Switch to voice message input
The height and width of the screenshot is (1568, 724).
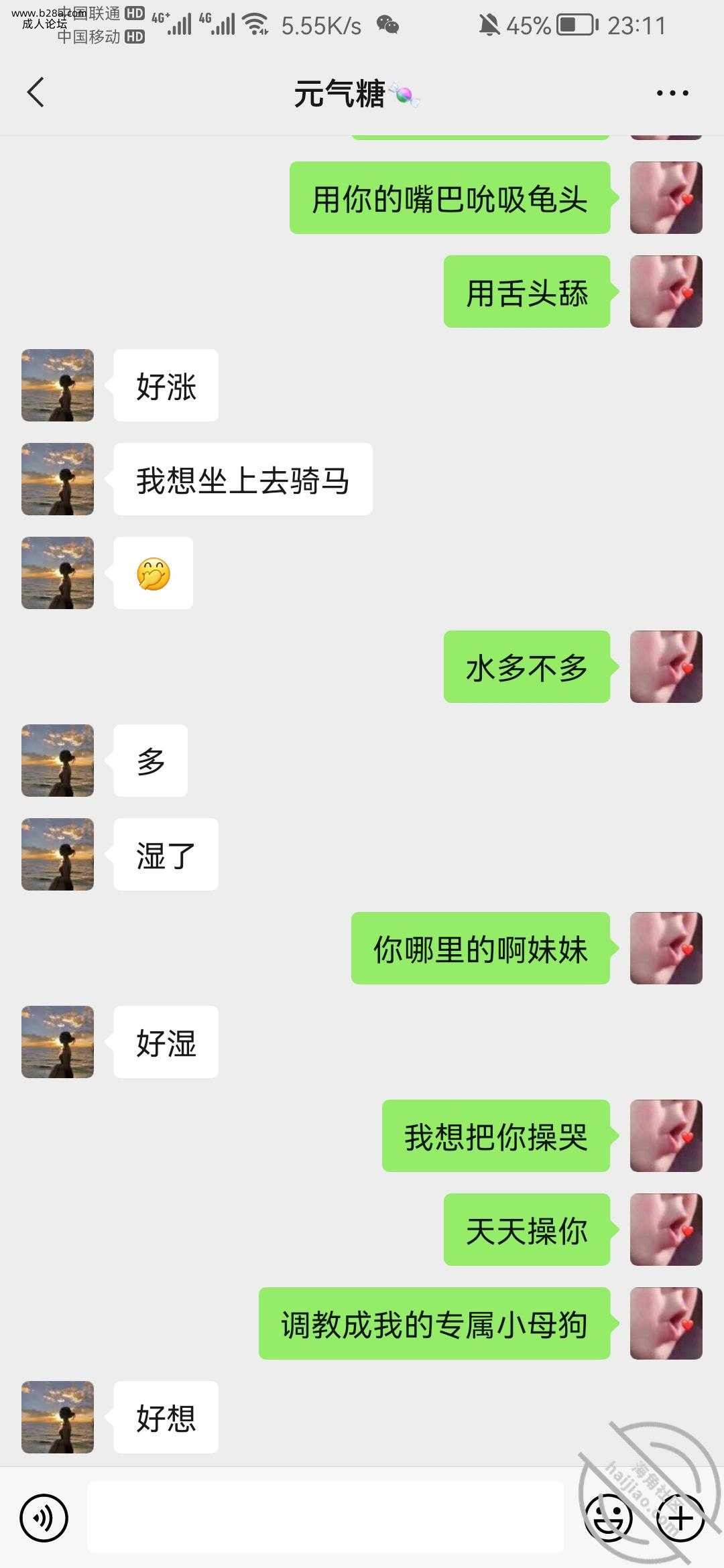[44, 1518]
